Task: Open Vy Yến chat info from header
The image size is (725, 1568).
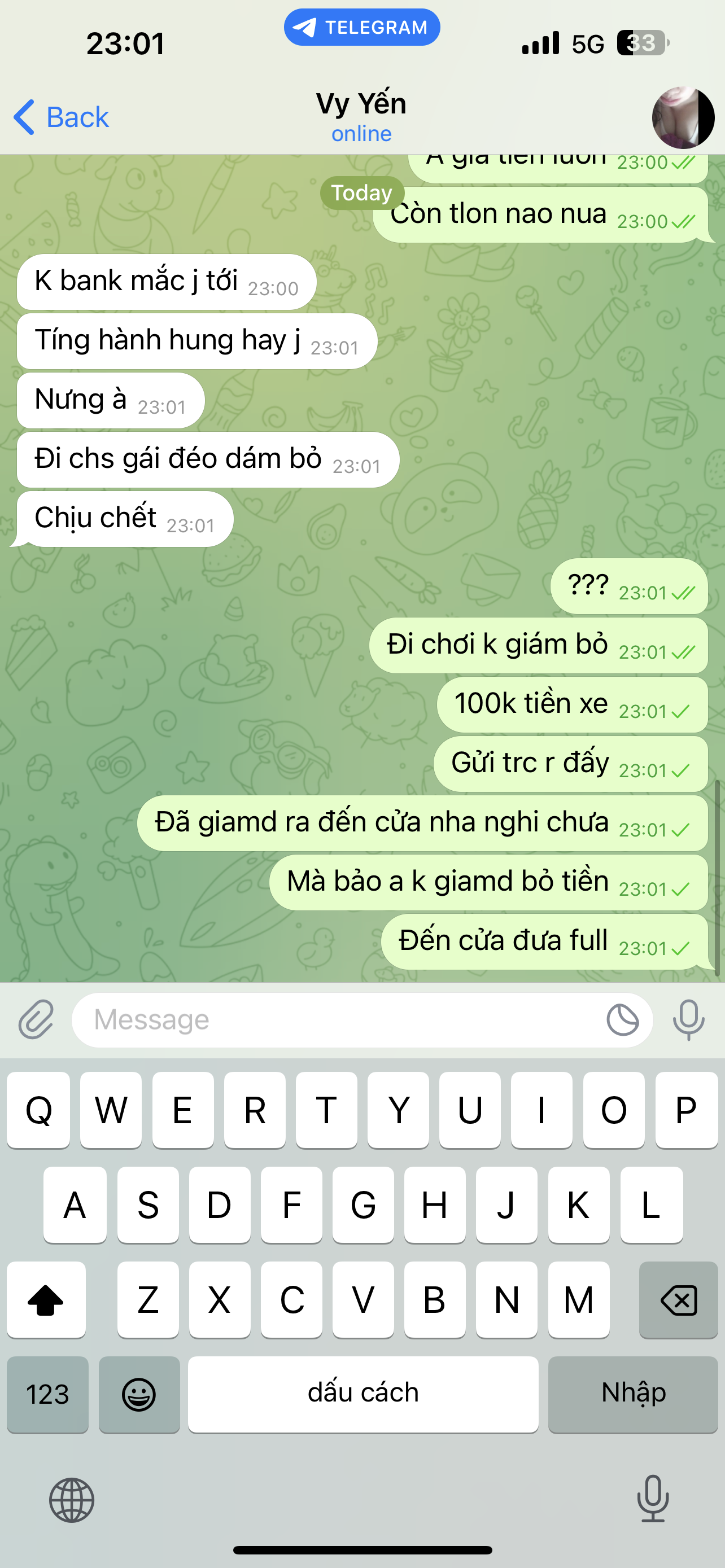Action: pyautogui.click(x=361, y=116)
